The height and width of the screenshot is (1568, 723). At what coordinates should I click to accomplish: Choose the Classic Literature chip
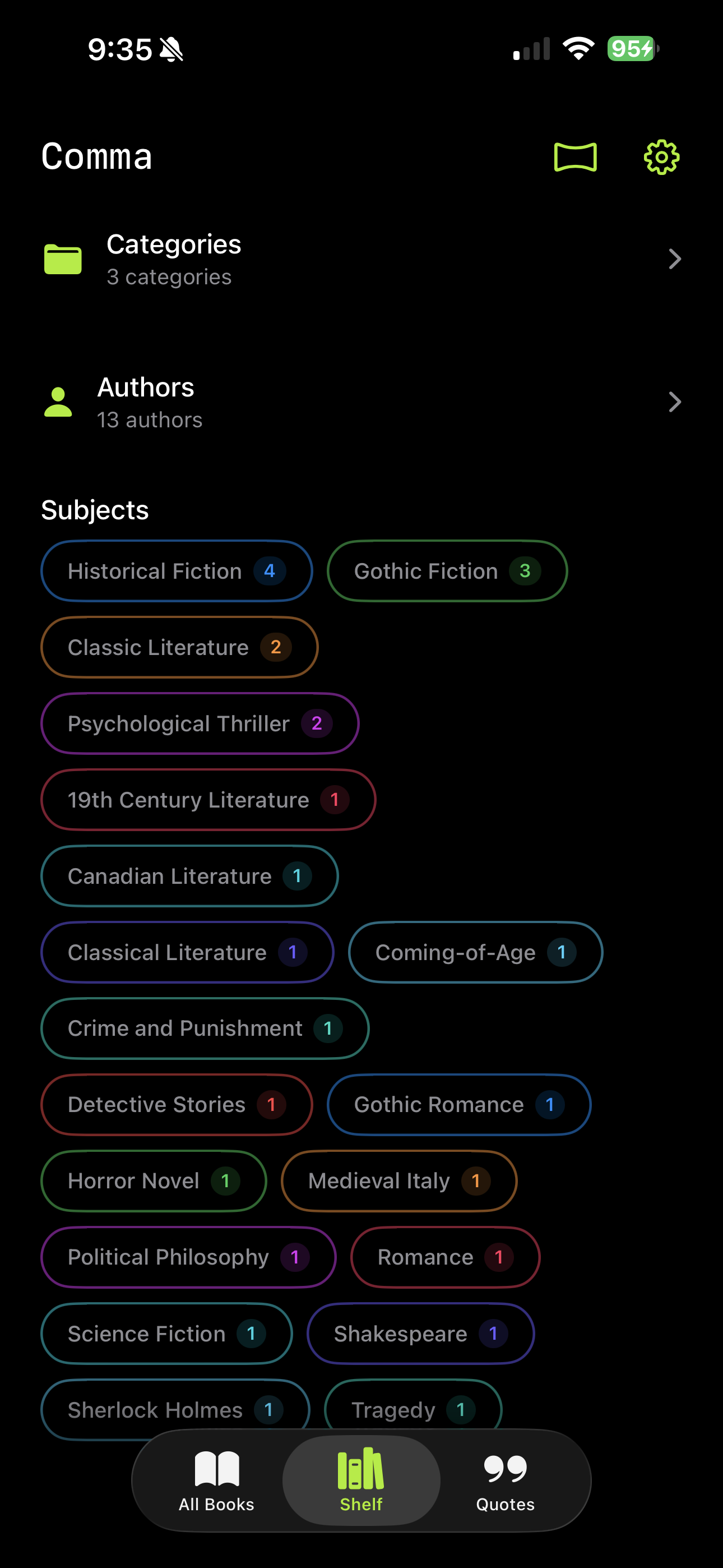[179, 647]
